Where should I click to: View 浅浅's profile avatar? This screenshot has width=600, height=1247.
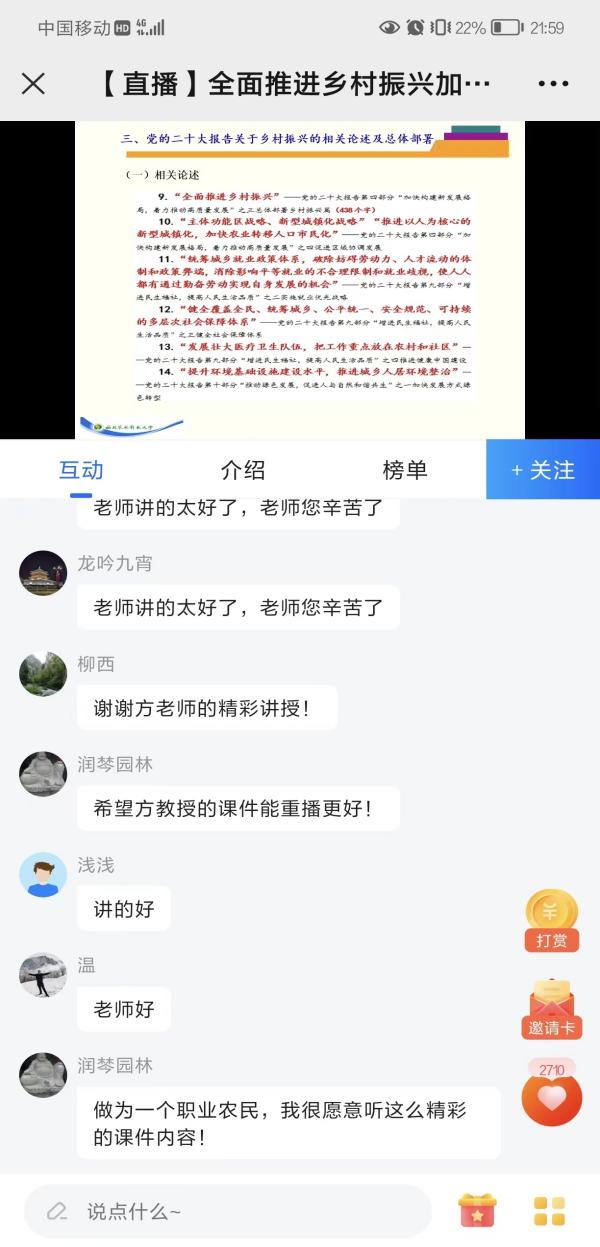coord(43,875)
